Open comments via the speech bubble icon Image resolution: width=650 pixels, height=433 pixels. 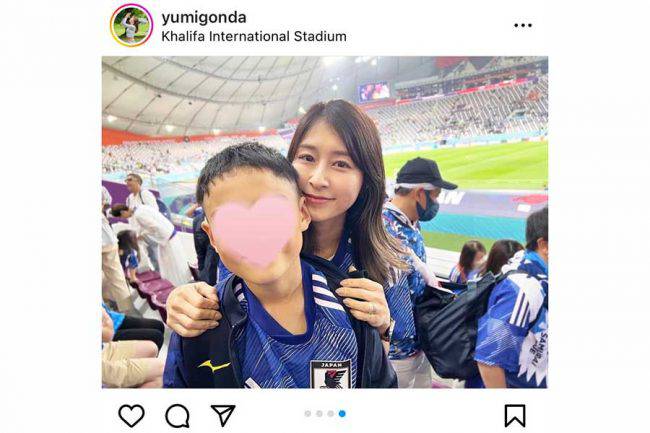pyautogui.click(x=177, y=415)
